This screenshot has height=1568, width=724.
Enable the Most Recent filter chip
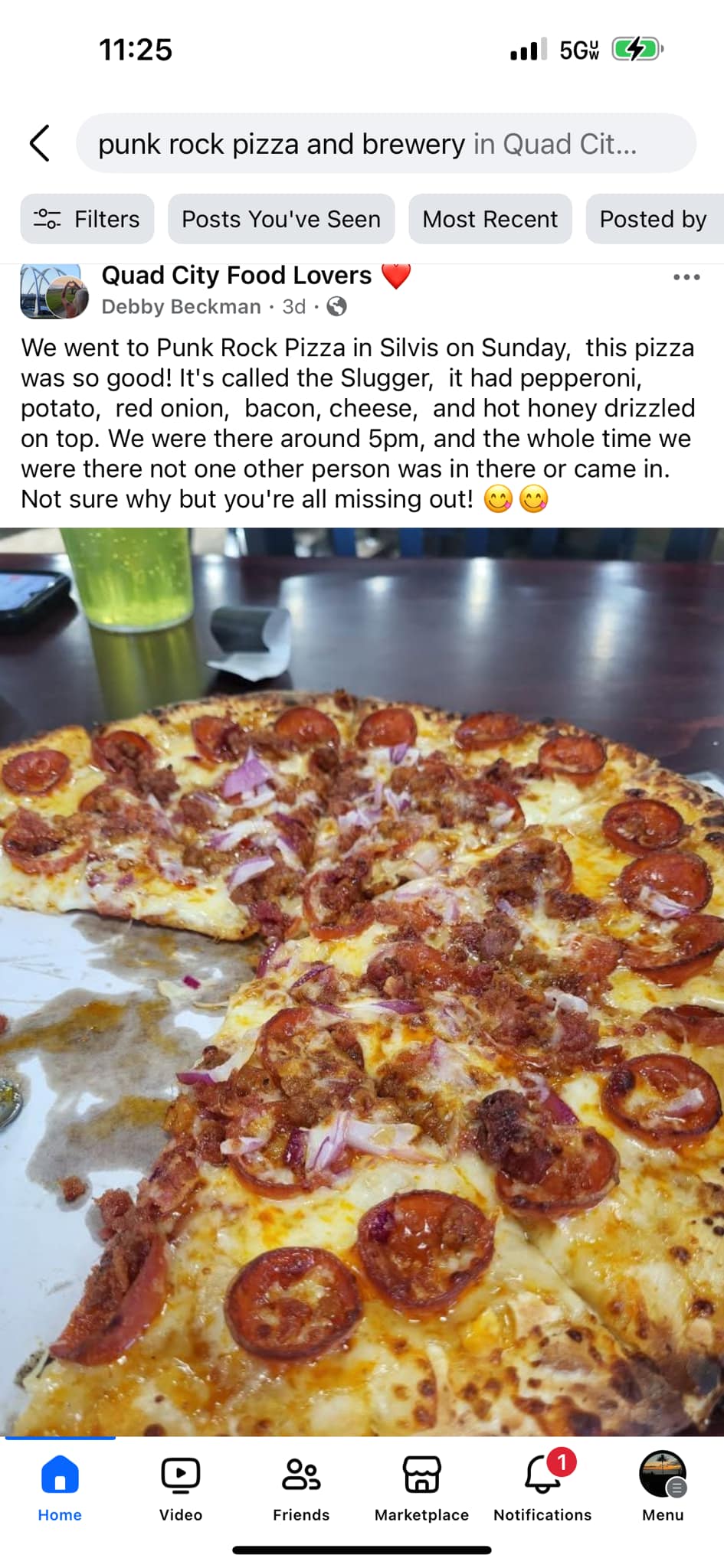click(x=490, y=220)
